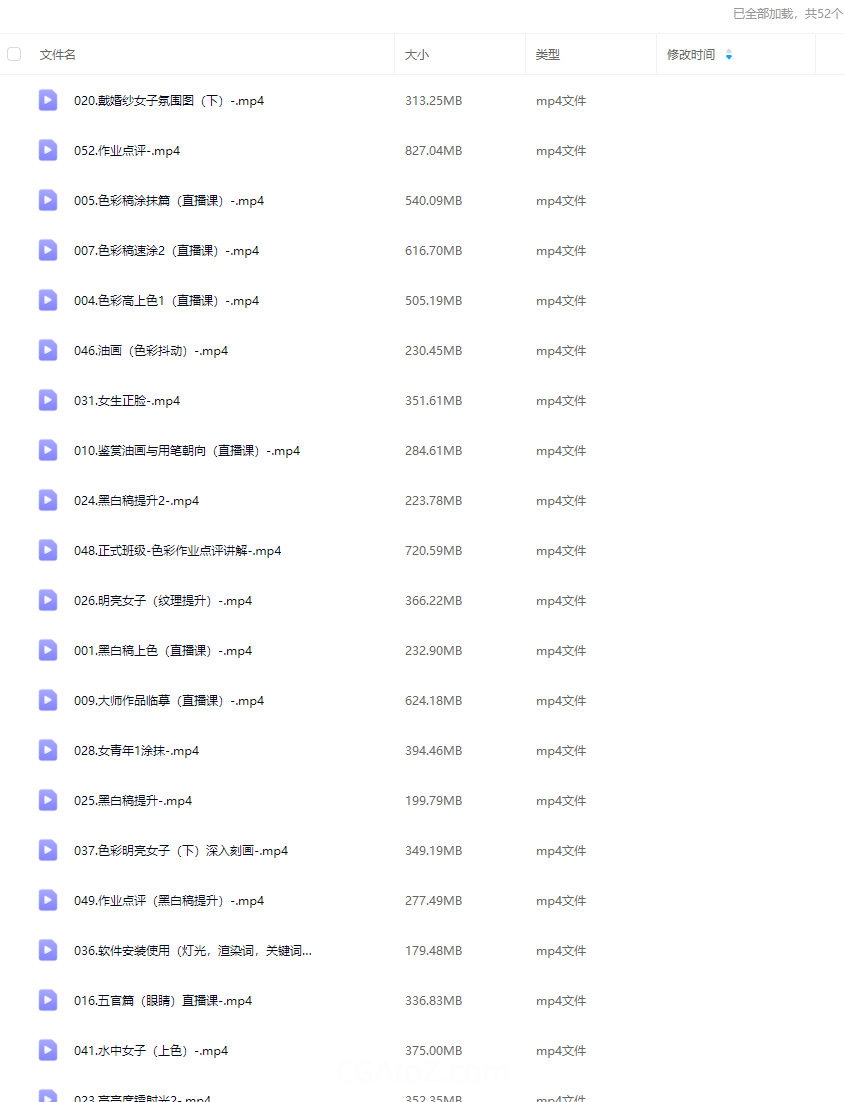The image size is (845, 1102).
Task: Open 046.油画（色彩抖动）-.mp4
Action: pyautogui.click(x=151, y=351)
